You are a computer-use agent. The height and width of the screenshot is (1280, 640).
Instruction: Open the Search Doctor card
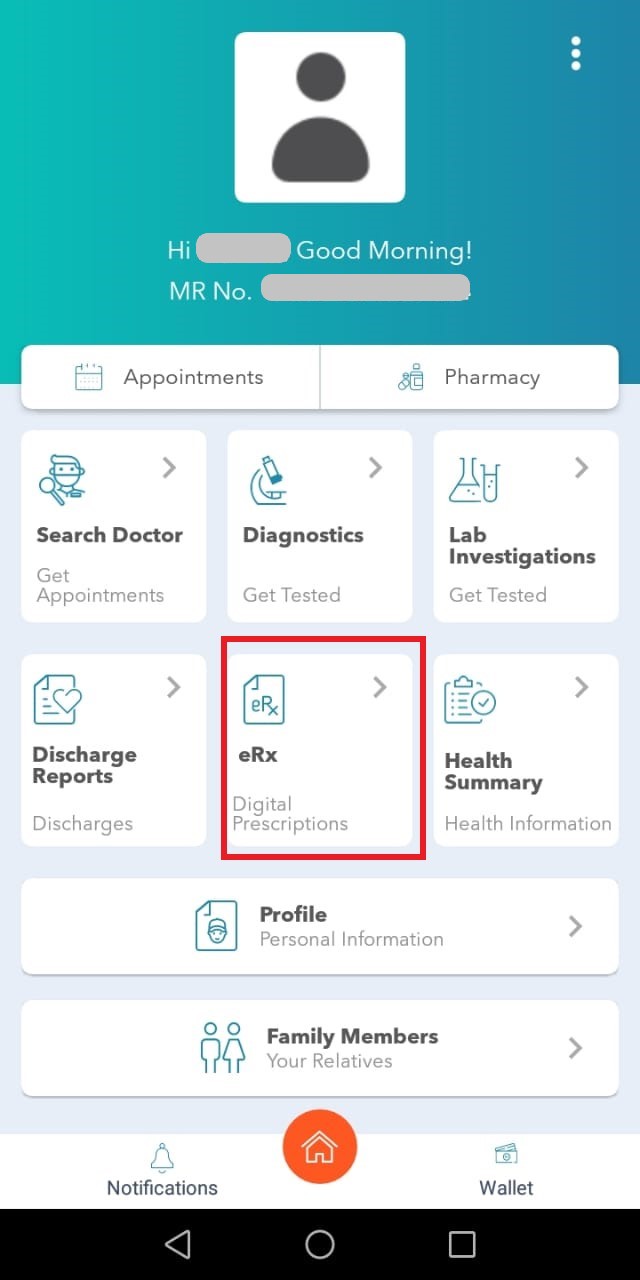tap(113, 526)
